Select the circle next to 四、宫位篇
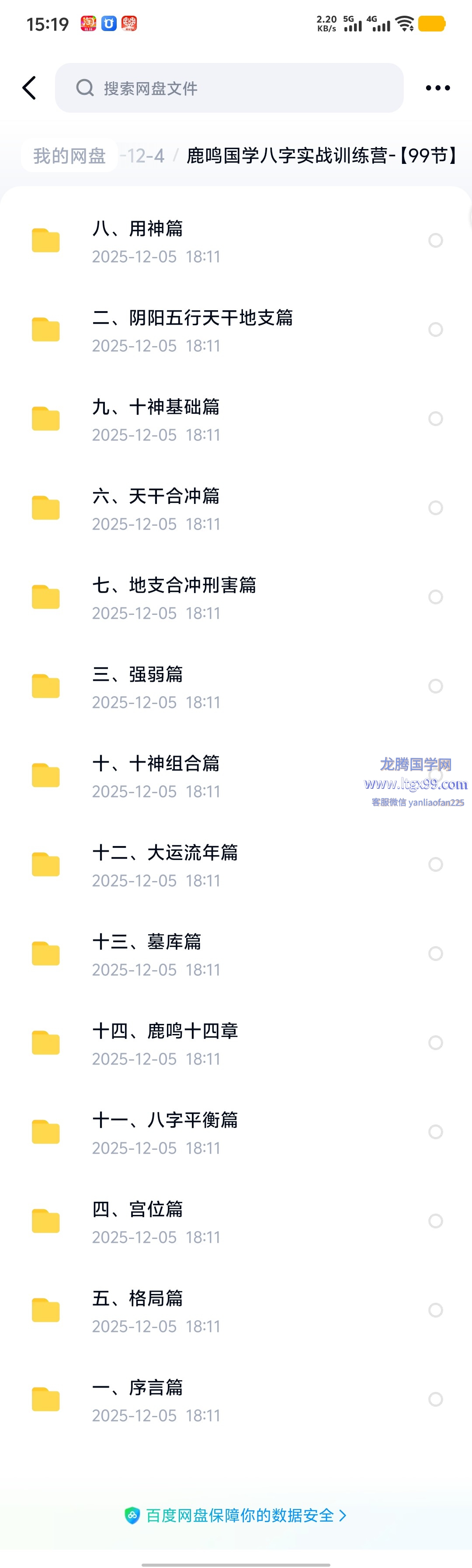This screenshot has width=472, height=1568. click(435, 1221)
